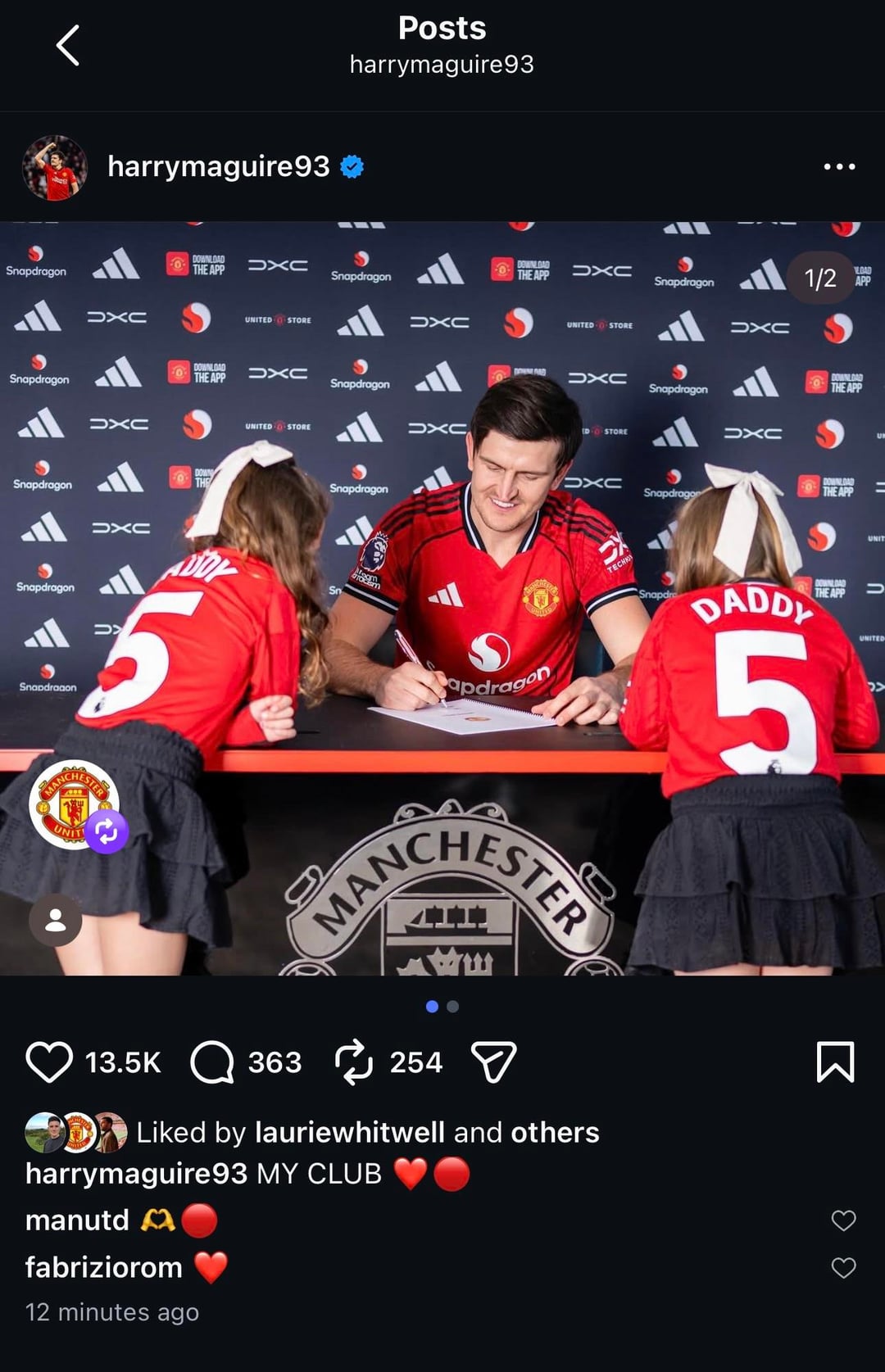Screen dimensions: 885x1372
Task: View people tagged in the photo
Action: point(55,921)
